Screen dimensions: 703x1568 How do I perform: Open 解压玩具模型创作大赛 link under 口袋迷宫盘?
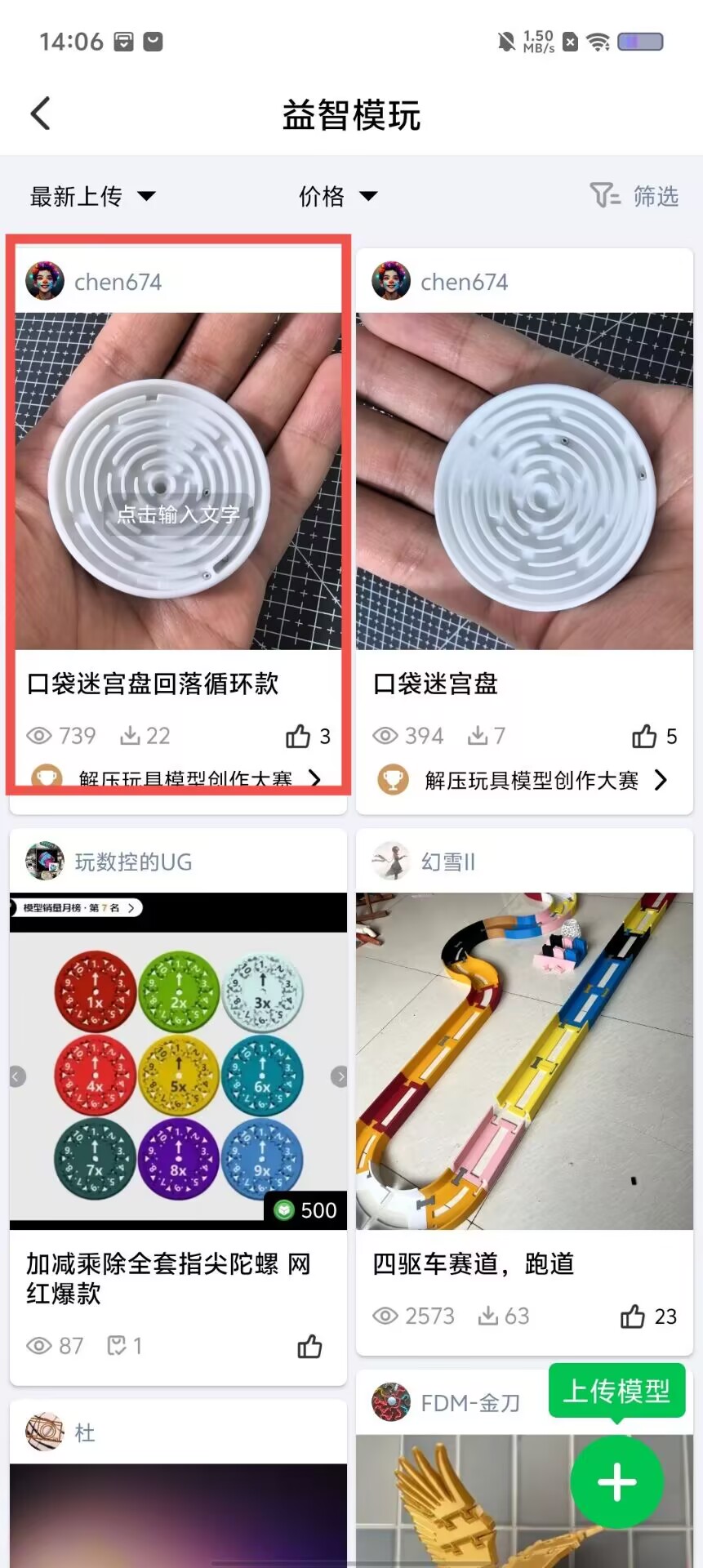click(x=531, y=781)
